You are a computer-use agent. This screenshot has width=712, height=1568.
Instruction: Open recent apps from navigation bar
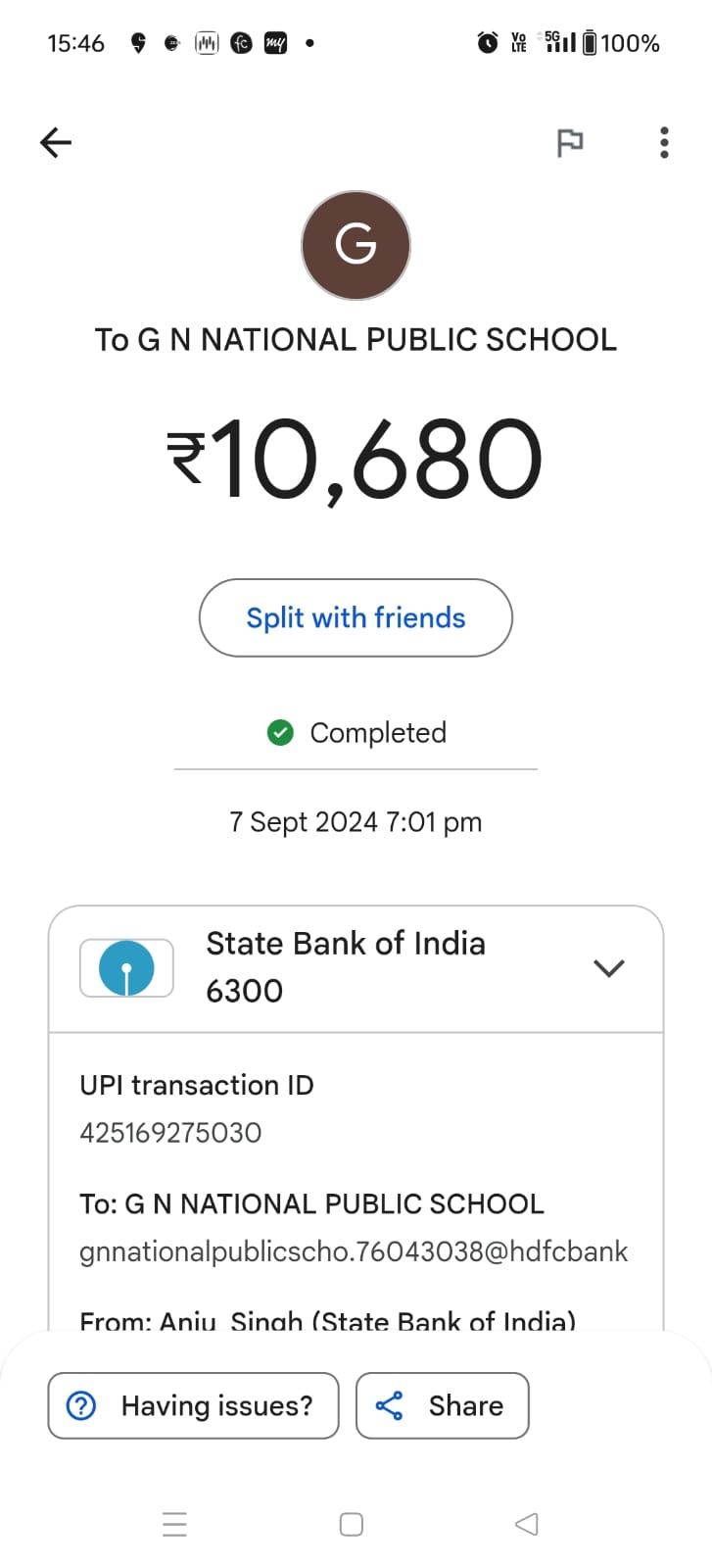pos(174,1524)
